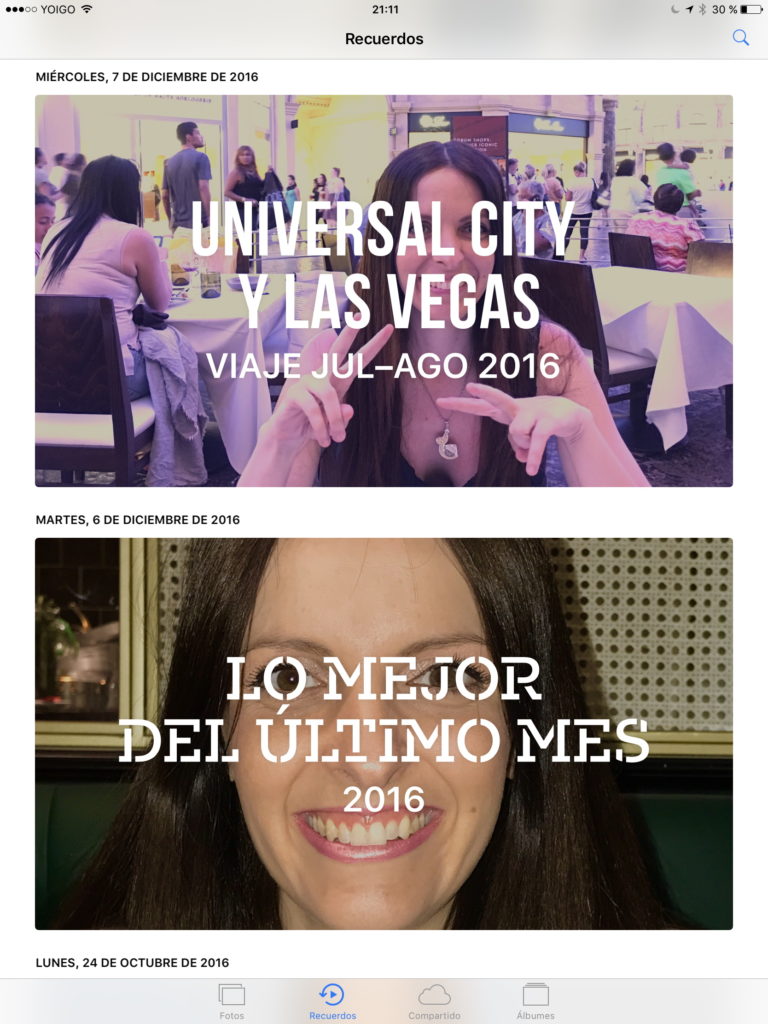768x1024 pixels.
Task: Go to the Compartido tab
Action: pyautogui.click(x=434, y=1000)
